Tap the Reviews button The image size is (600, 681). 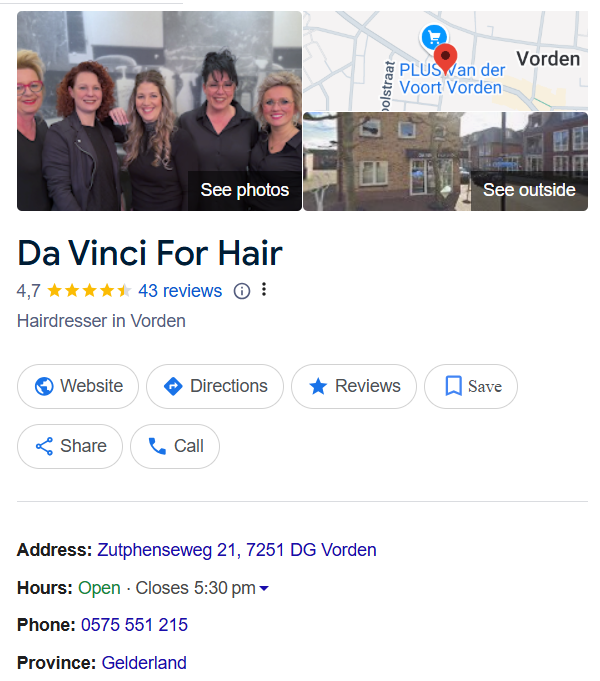pyautogui.click(x=353, y=386)
